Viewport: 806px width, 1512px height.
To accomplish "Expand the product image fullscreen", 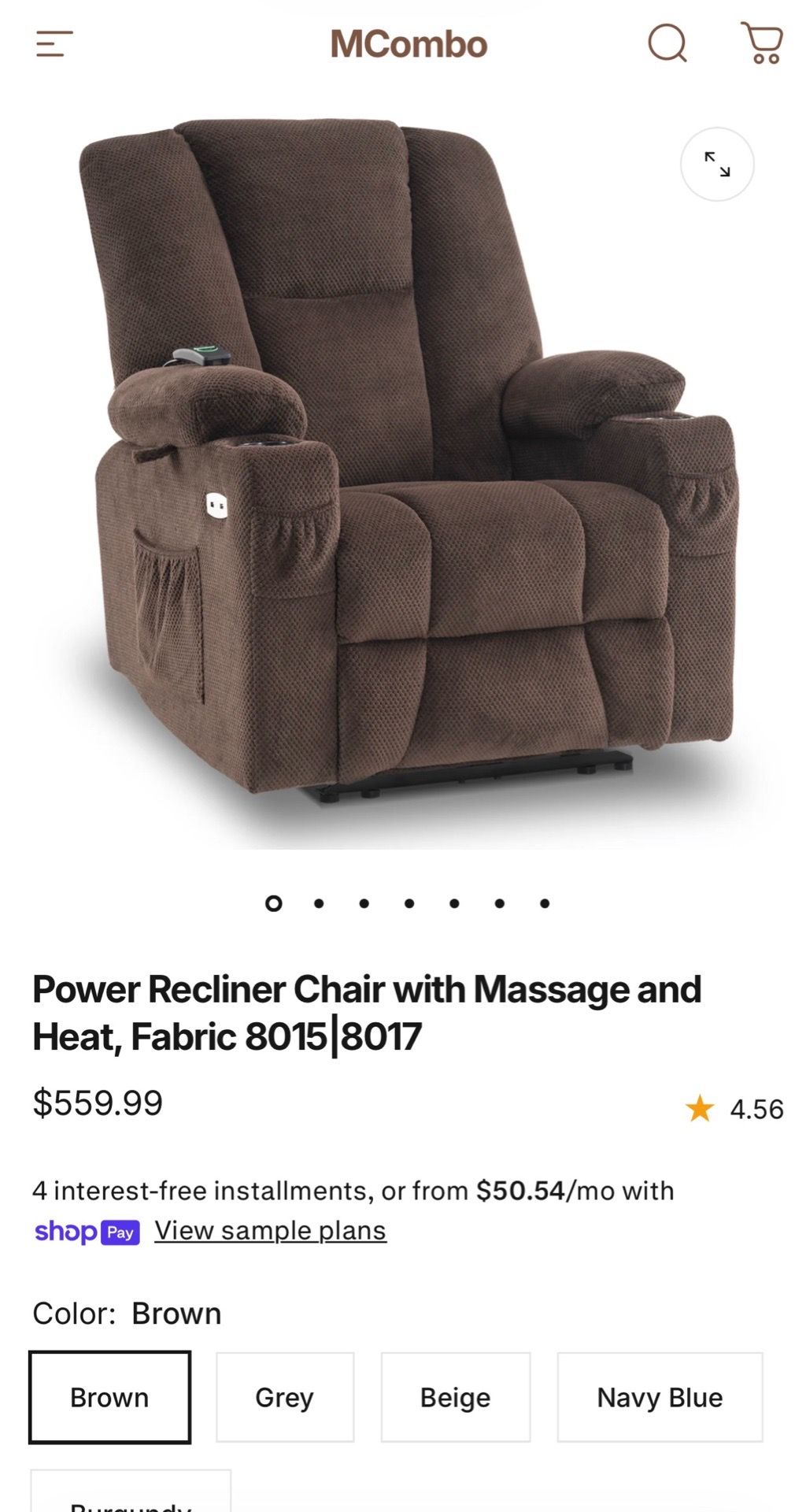I will (717, 164).
